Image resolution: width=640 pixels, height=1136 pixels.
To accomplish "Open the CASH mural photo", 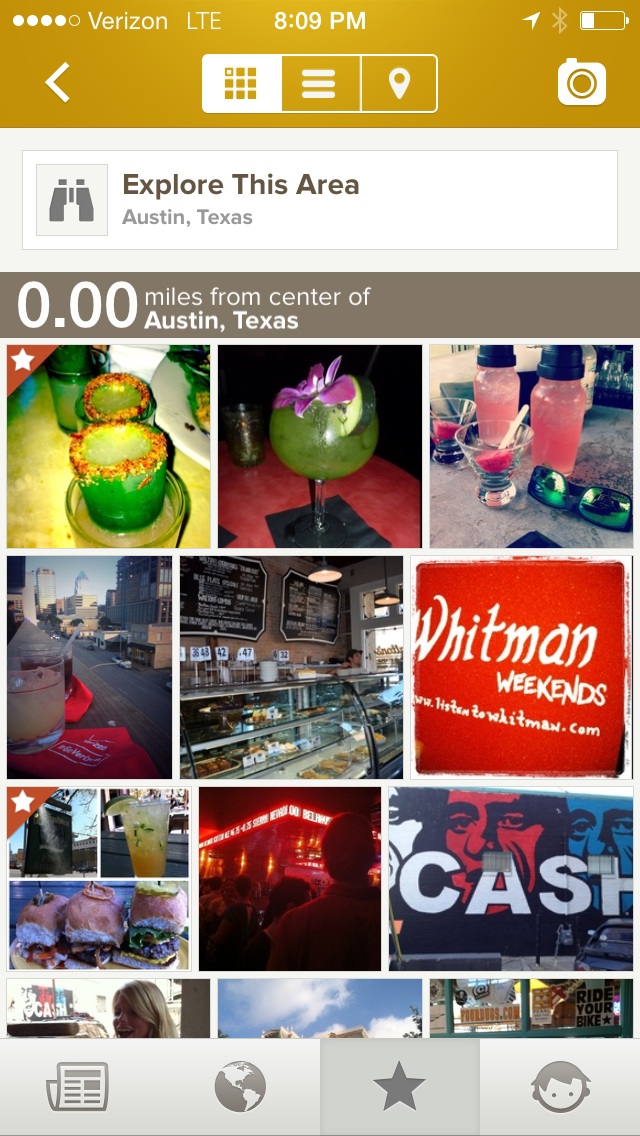I will [510, 878].
